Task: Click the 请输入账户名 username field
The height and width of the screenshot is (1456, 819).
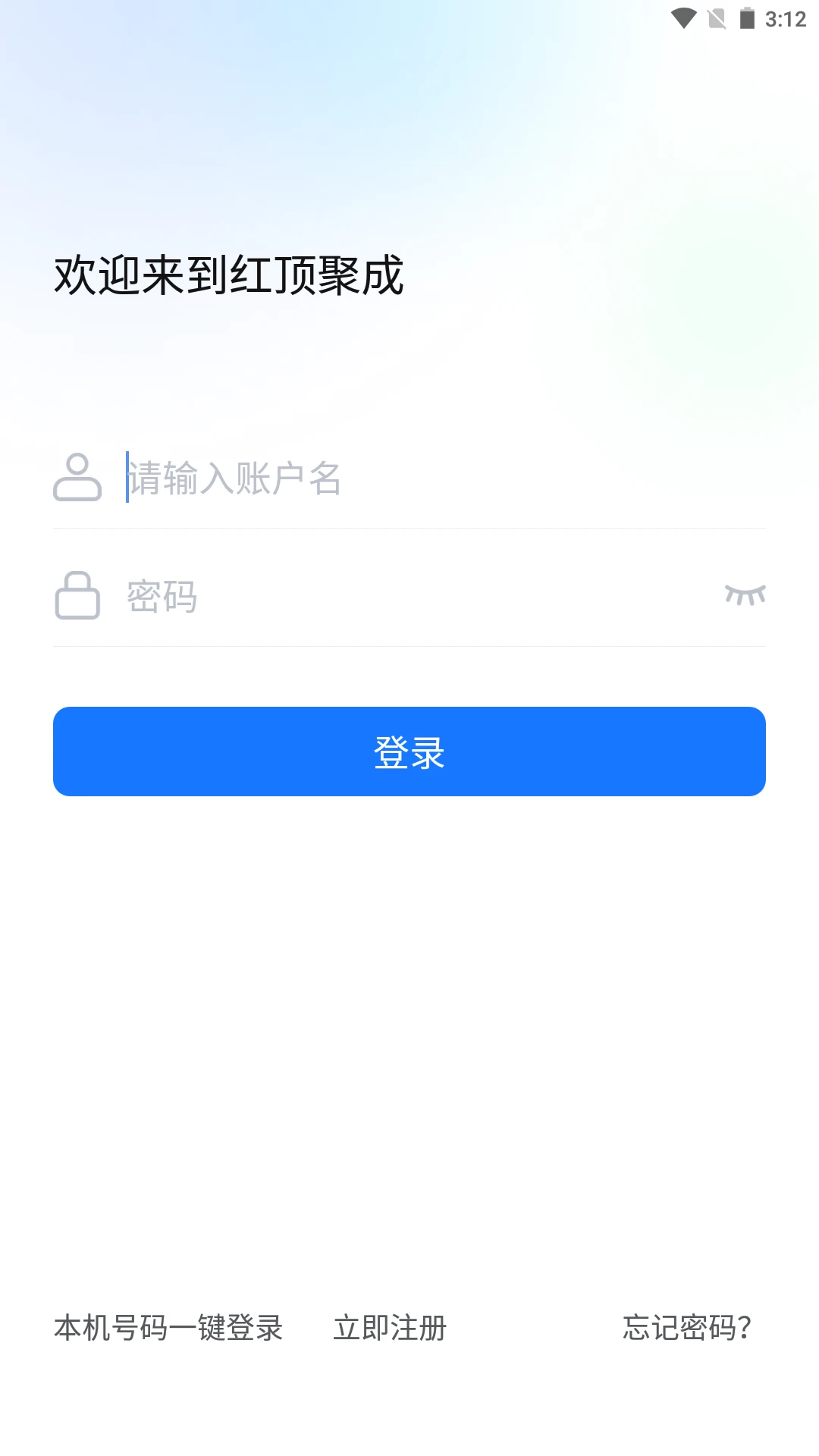Action: [341, 478]
